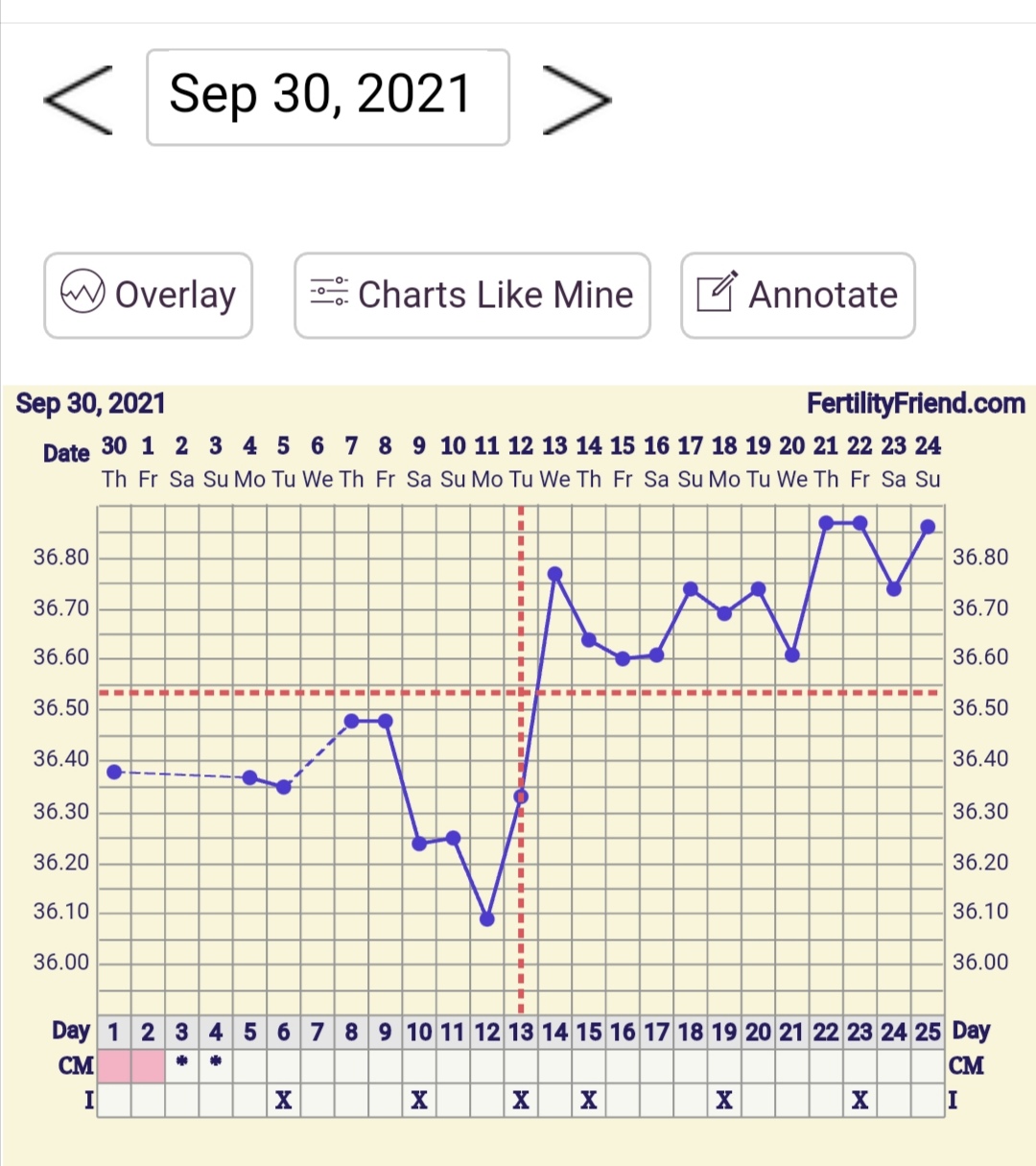1036x1166 pixels.
Task: Open Charts Like Mine
Action: pyautogui.click(x=472, y=296)
